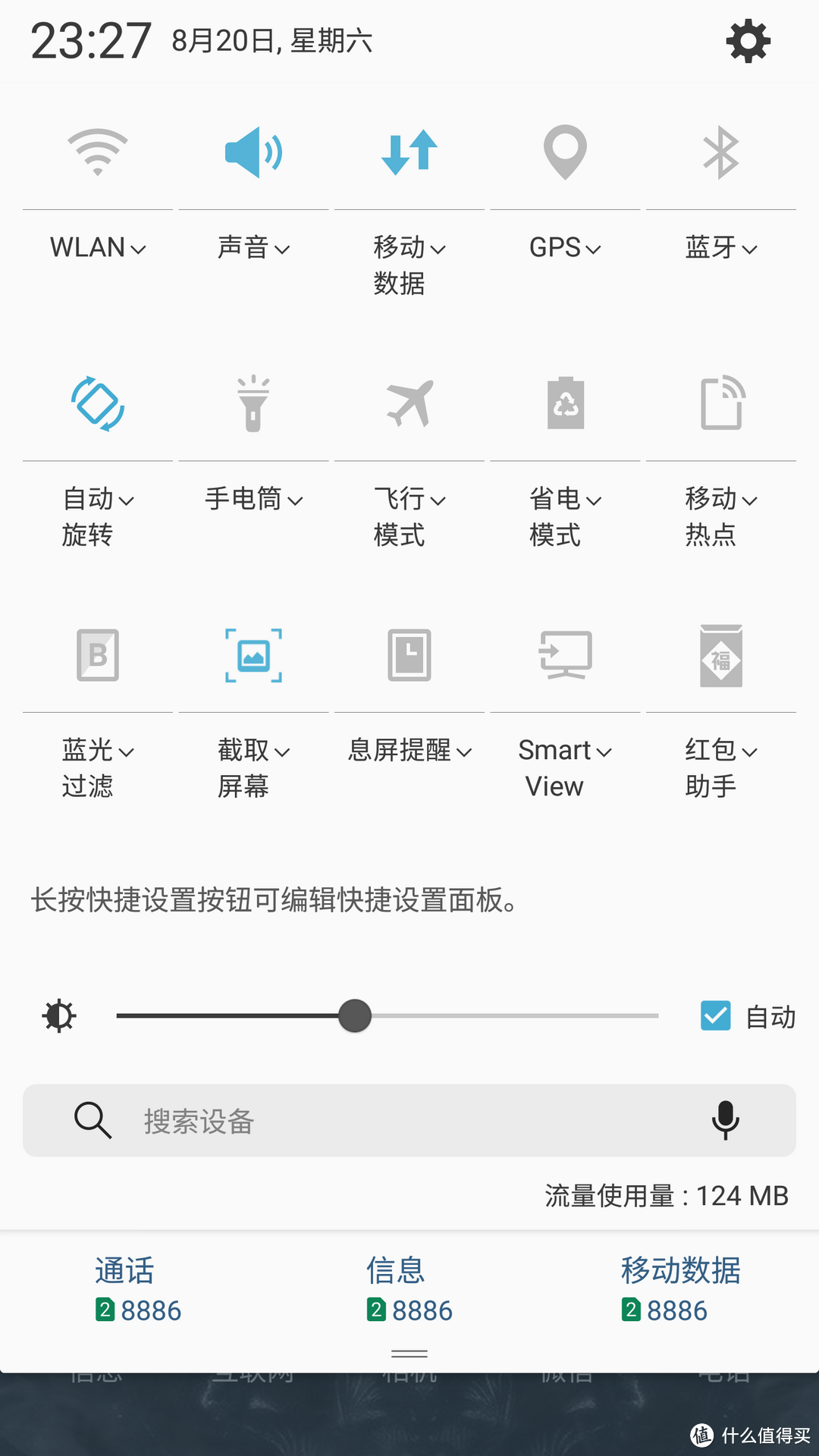Image resolution: width=819 pixels, height=1456 pixels.
Task: Activate the 移动热点 hotspot icon
Action: 720,404
